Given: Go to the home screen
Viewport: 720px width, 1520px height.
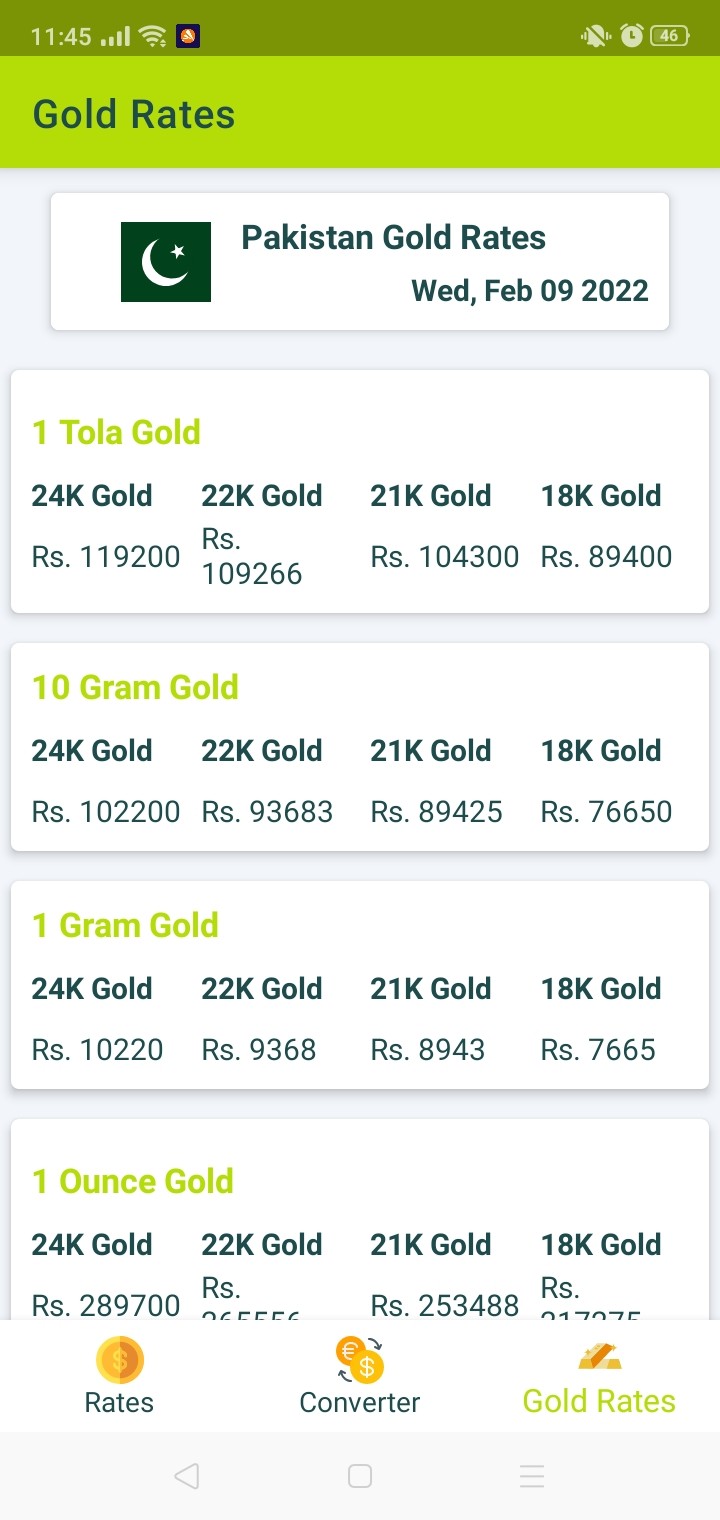Looking at the screenshot, I should tap(360, 1476).
